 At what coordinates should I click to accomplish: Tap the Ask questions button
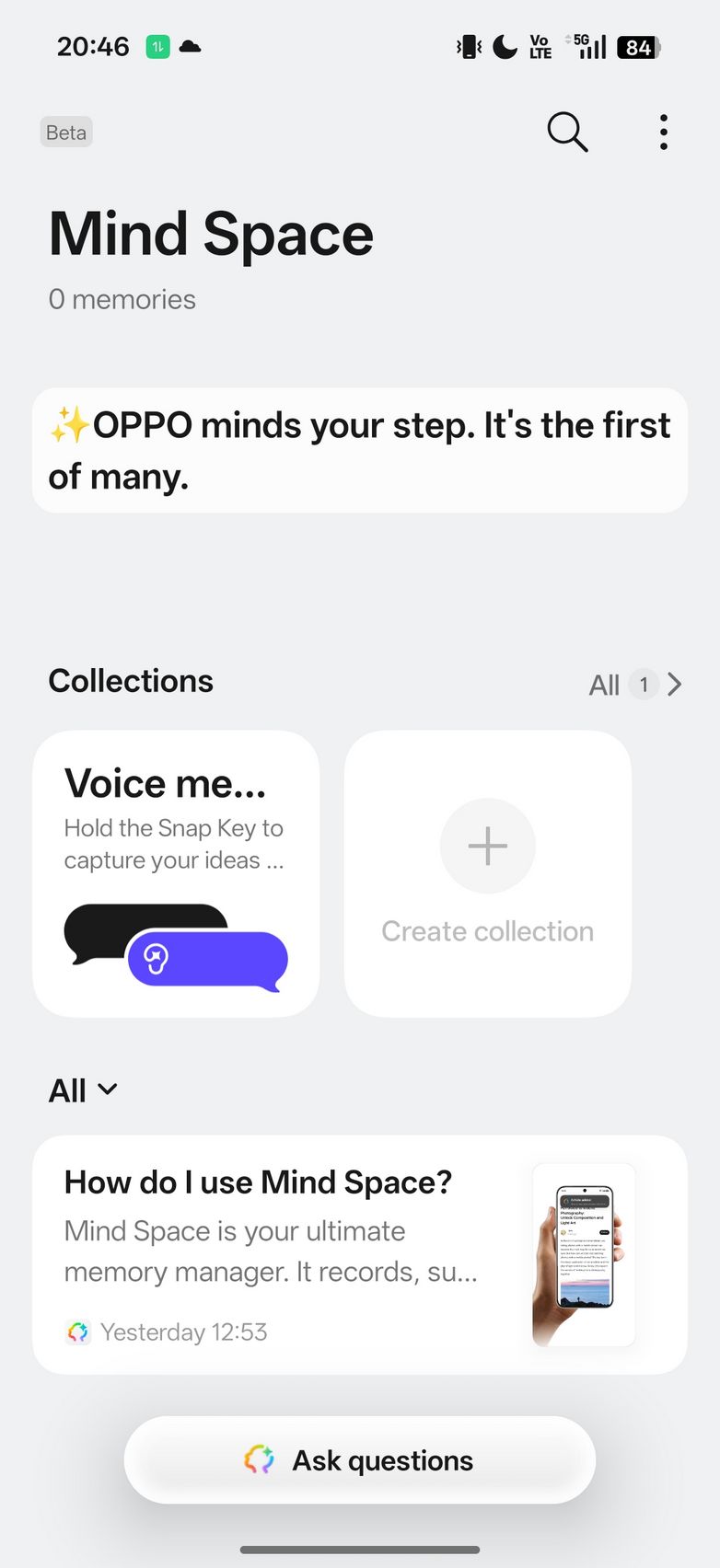tap(360, 1460)
